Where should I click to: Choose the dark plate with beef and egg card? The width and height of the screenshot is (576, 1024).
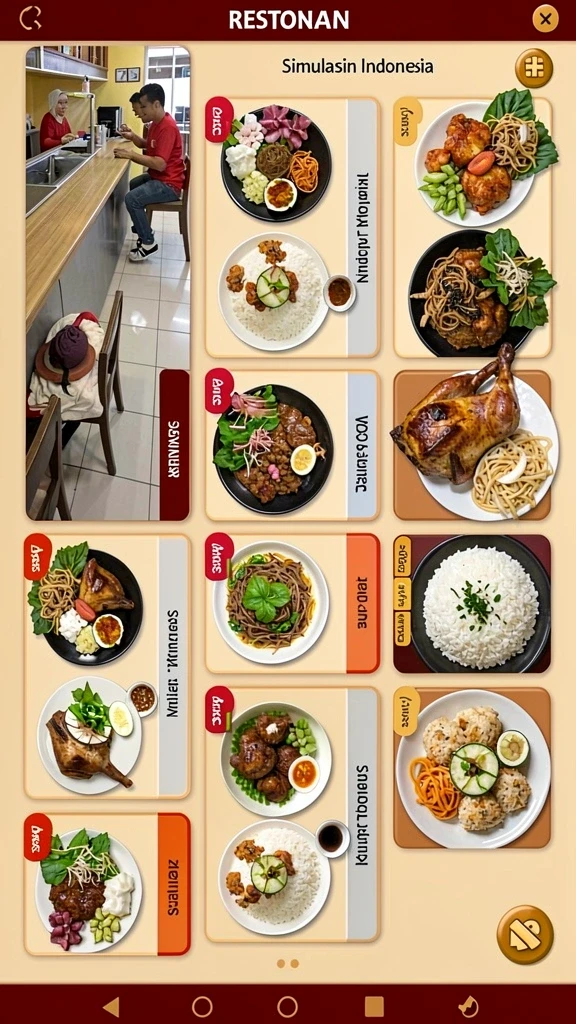tap(292, 445)
